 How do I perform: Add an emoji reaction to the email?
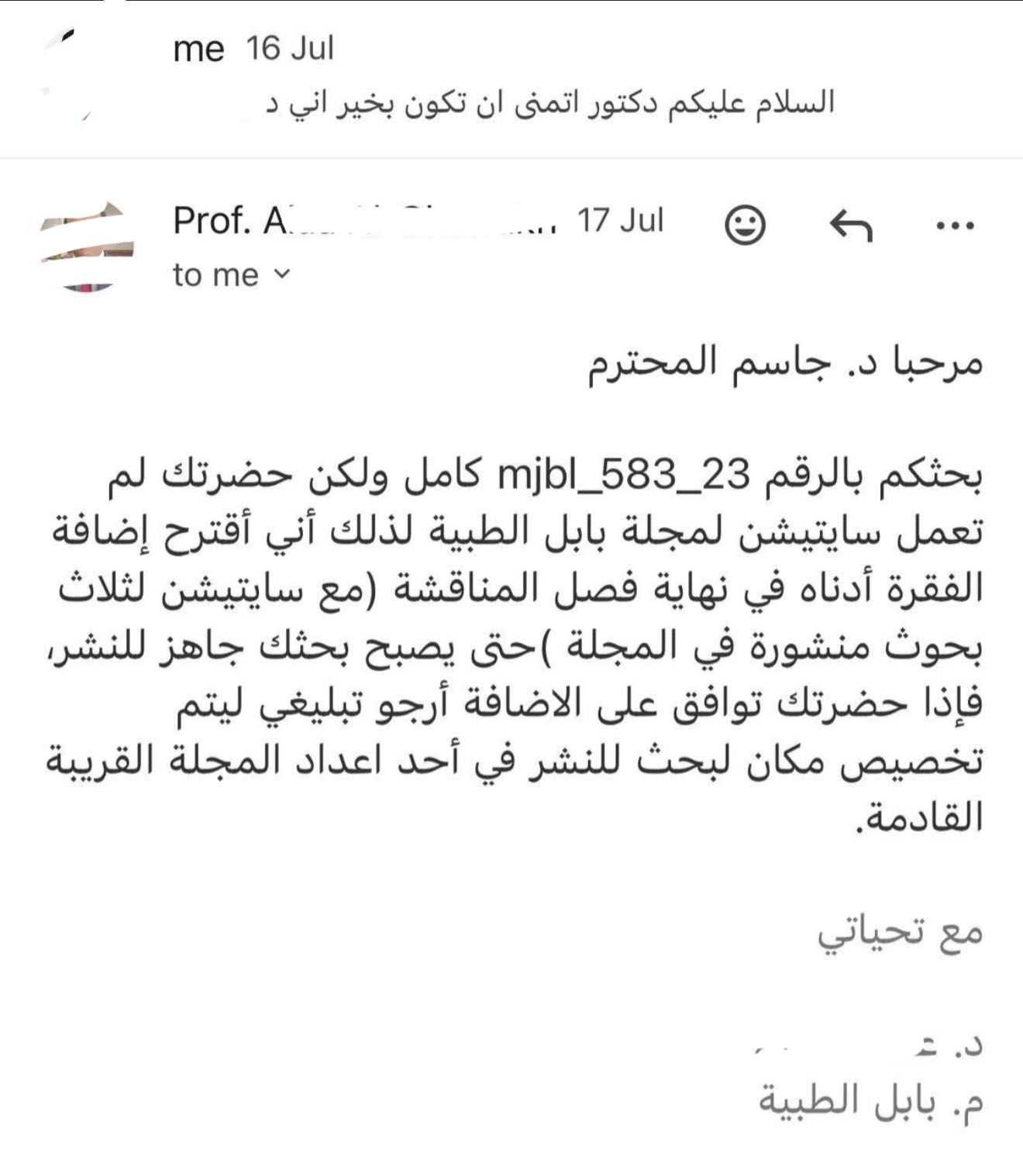tap(745, 225)
